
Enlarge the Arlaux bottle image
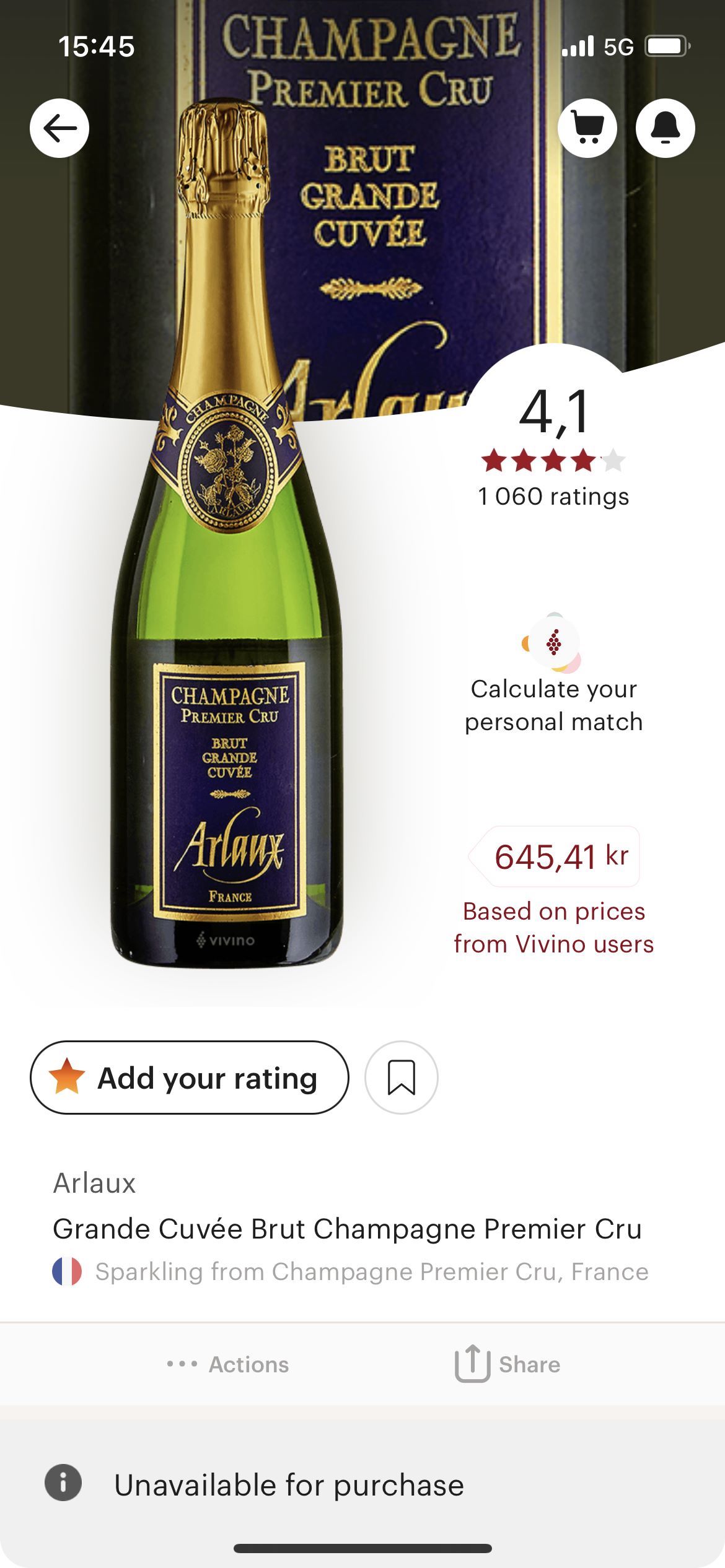[228, 619]
